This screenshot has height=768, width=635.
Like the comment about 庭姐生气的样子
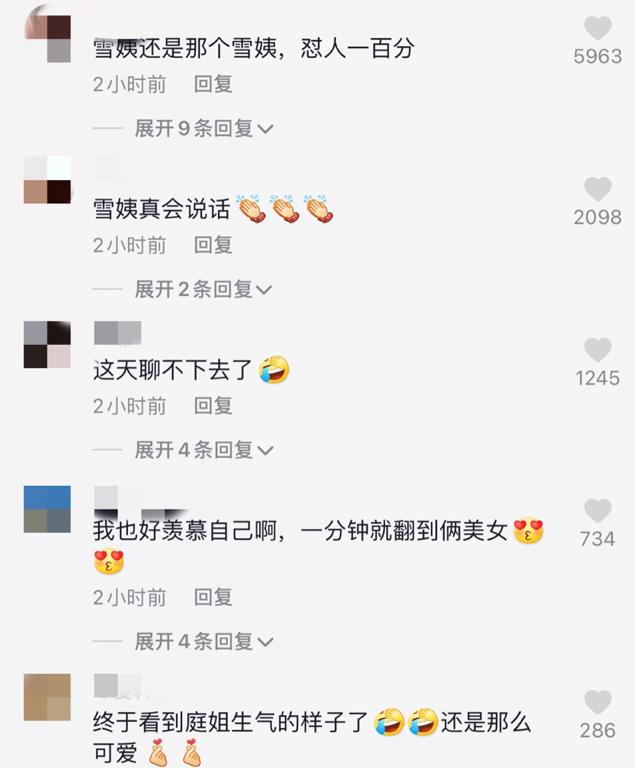pos(597,702)
